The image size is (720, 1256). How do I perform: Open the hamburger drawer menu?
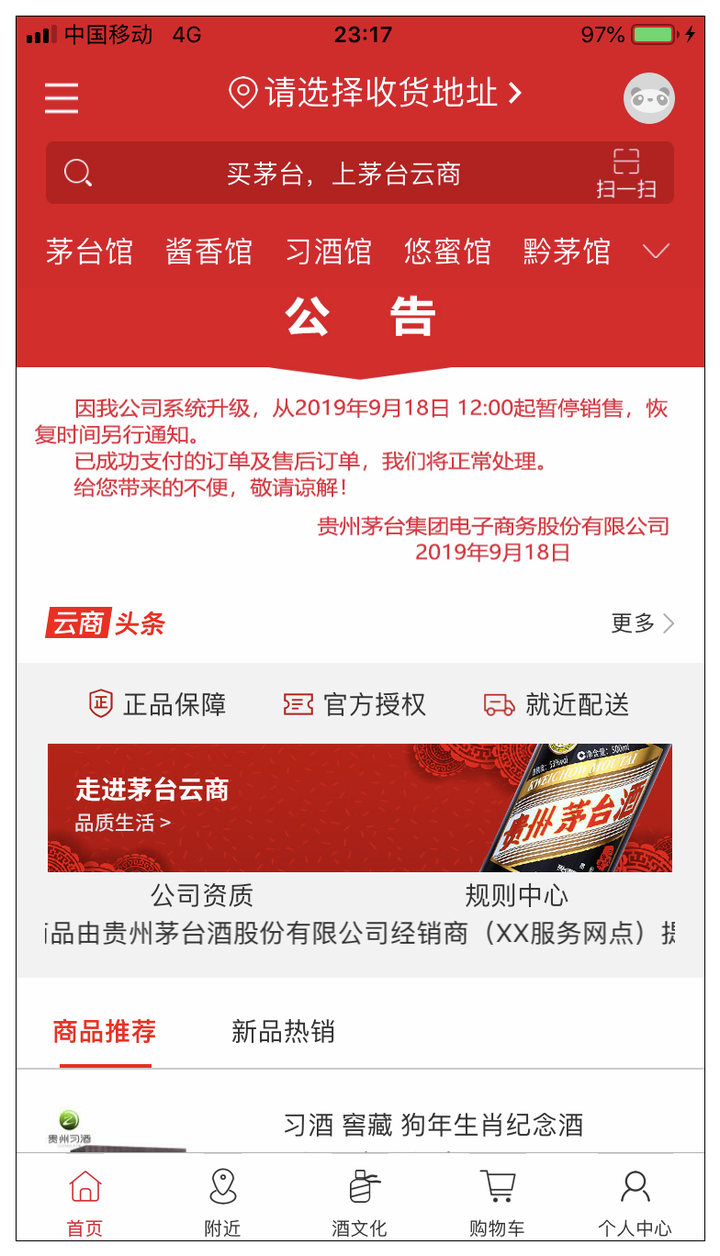61,97
